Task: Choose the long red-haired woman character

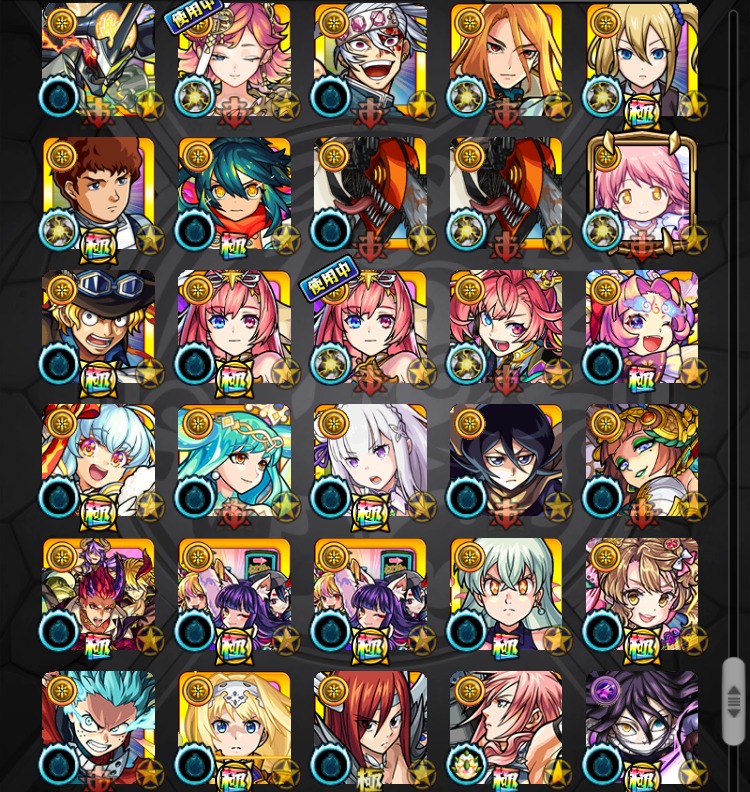Action: point(370,728)
